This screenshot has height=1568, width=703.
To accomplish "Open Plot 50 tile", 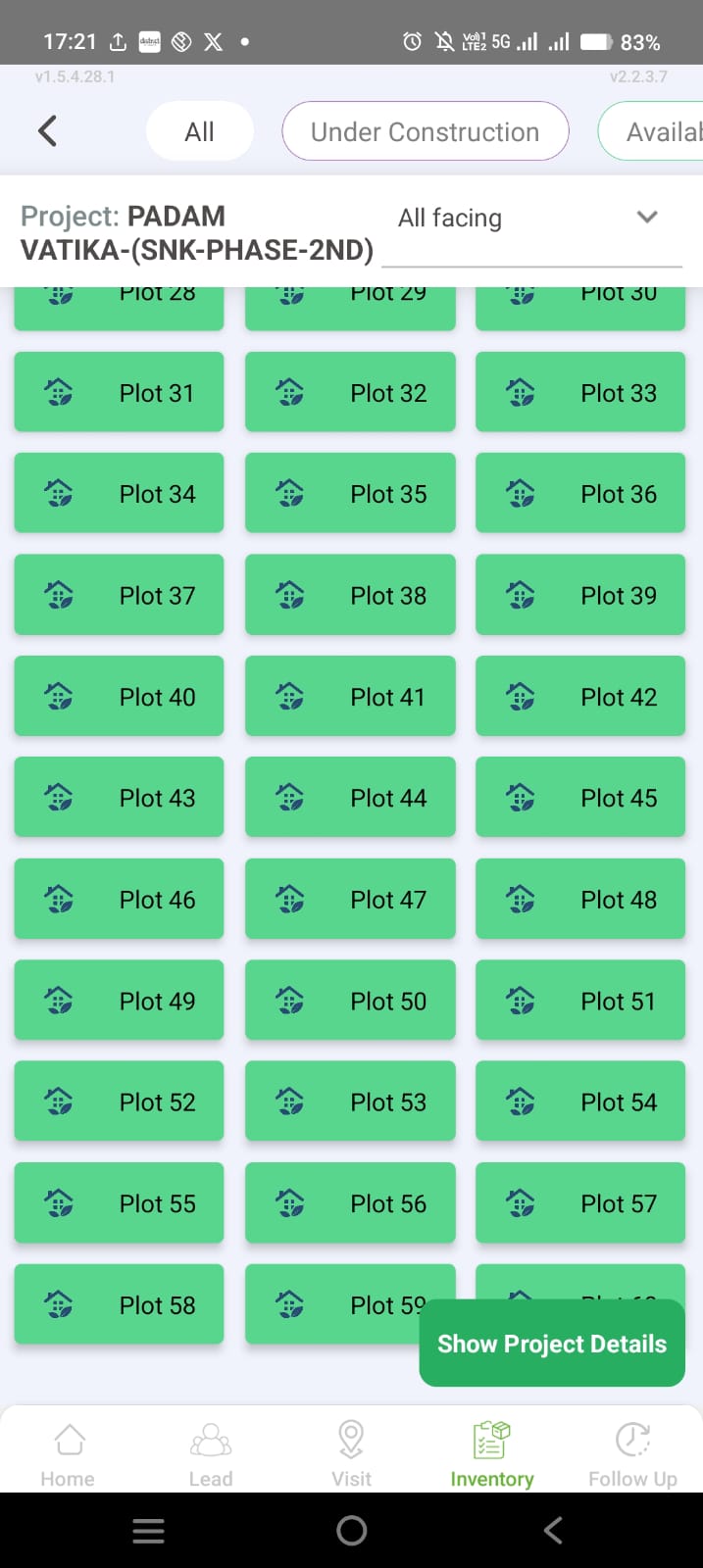I will point(350,1001).
